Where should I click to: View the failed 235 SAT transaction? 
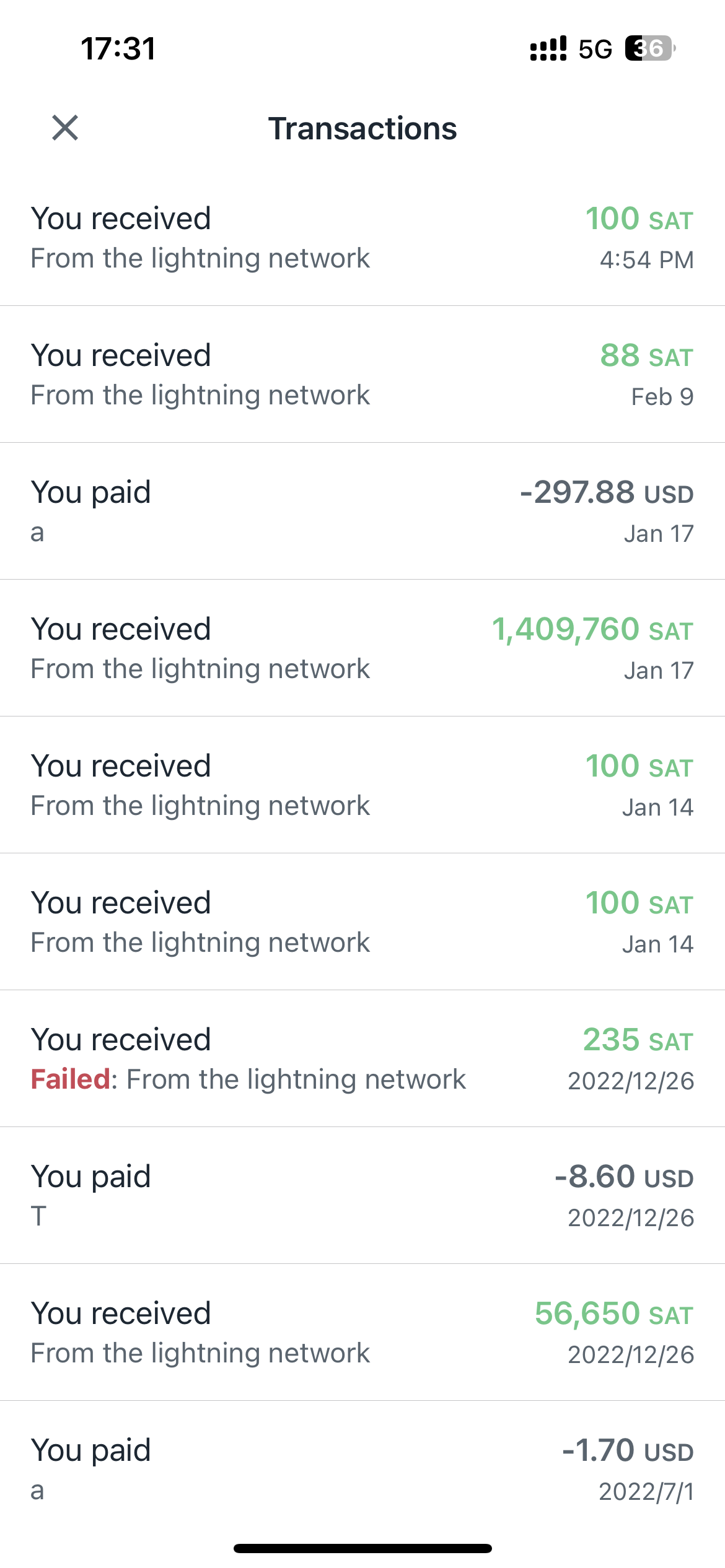[362, 1059]
